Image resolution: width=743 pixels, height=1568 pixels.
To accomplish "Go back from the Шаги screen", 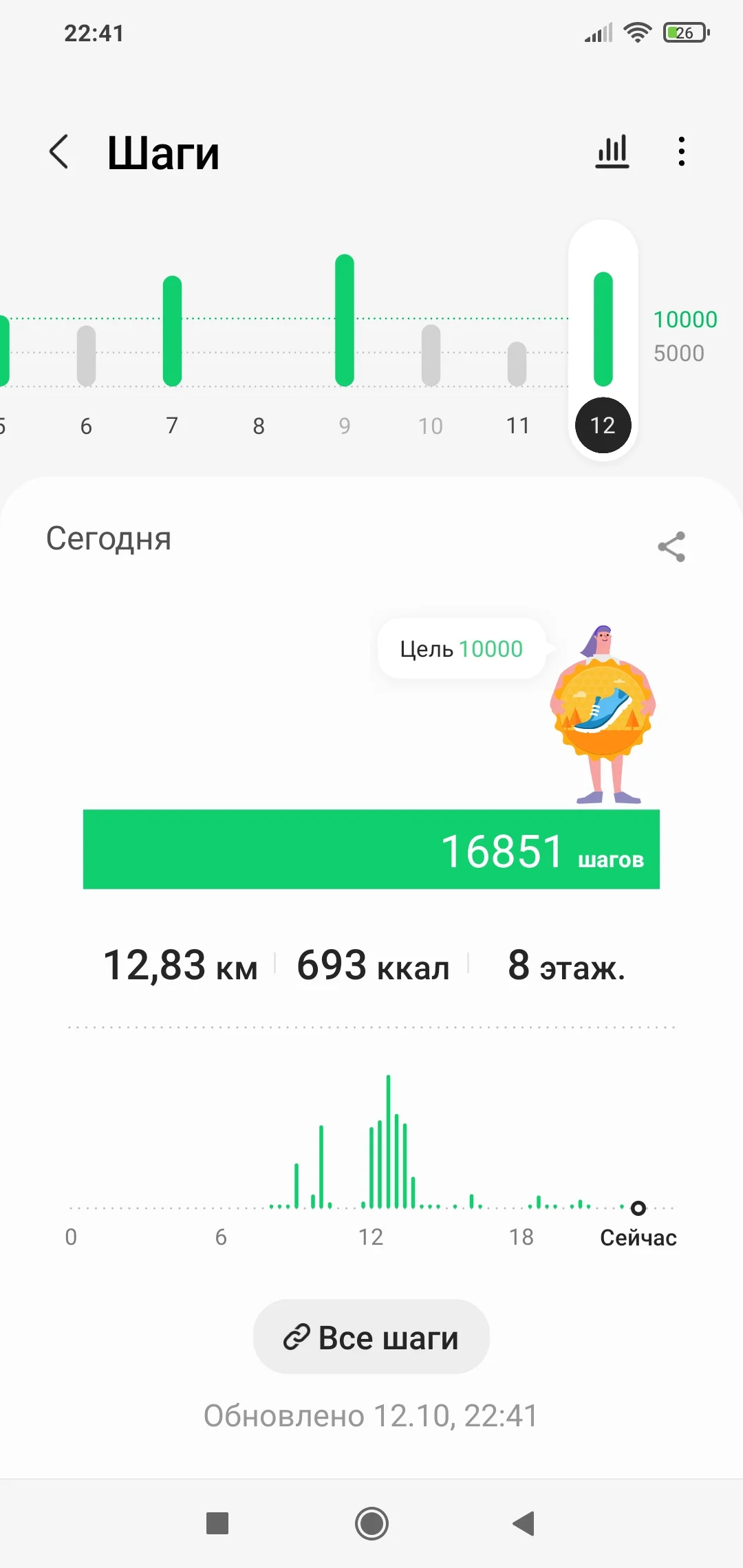I will click(60, 152).
